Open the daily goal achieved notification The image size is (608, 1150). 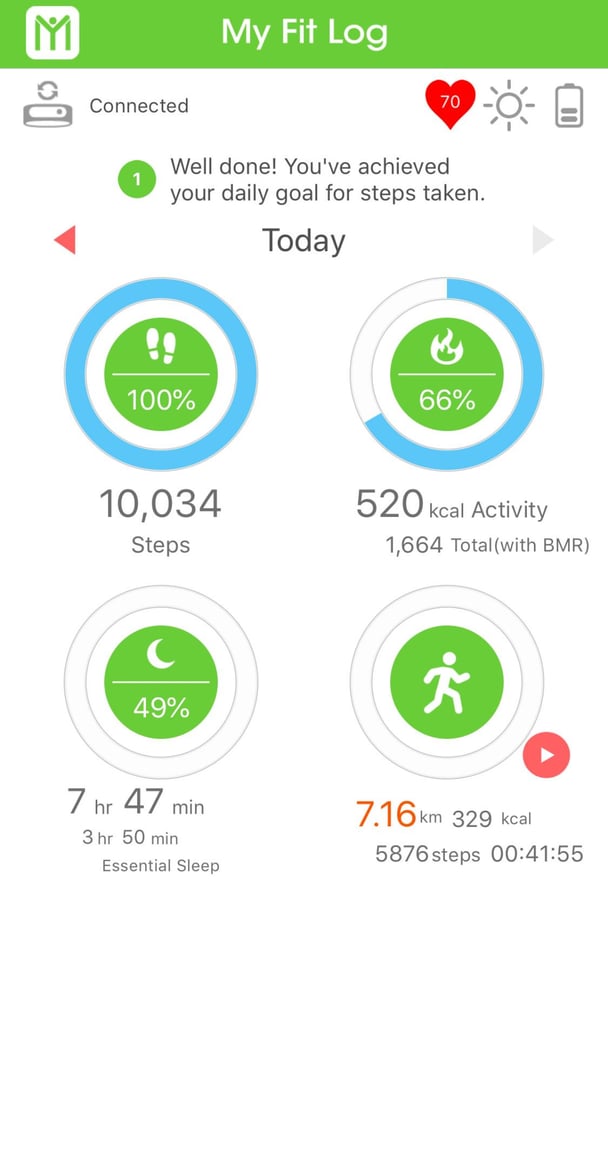coord(302,180)
